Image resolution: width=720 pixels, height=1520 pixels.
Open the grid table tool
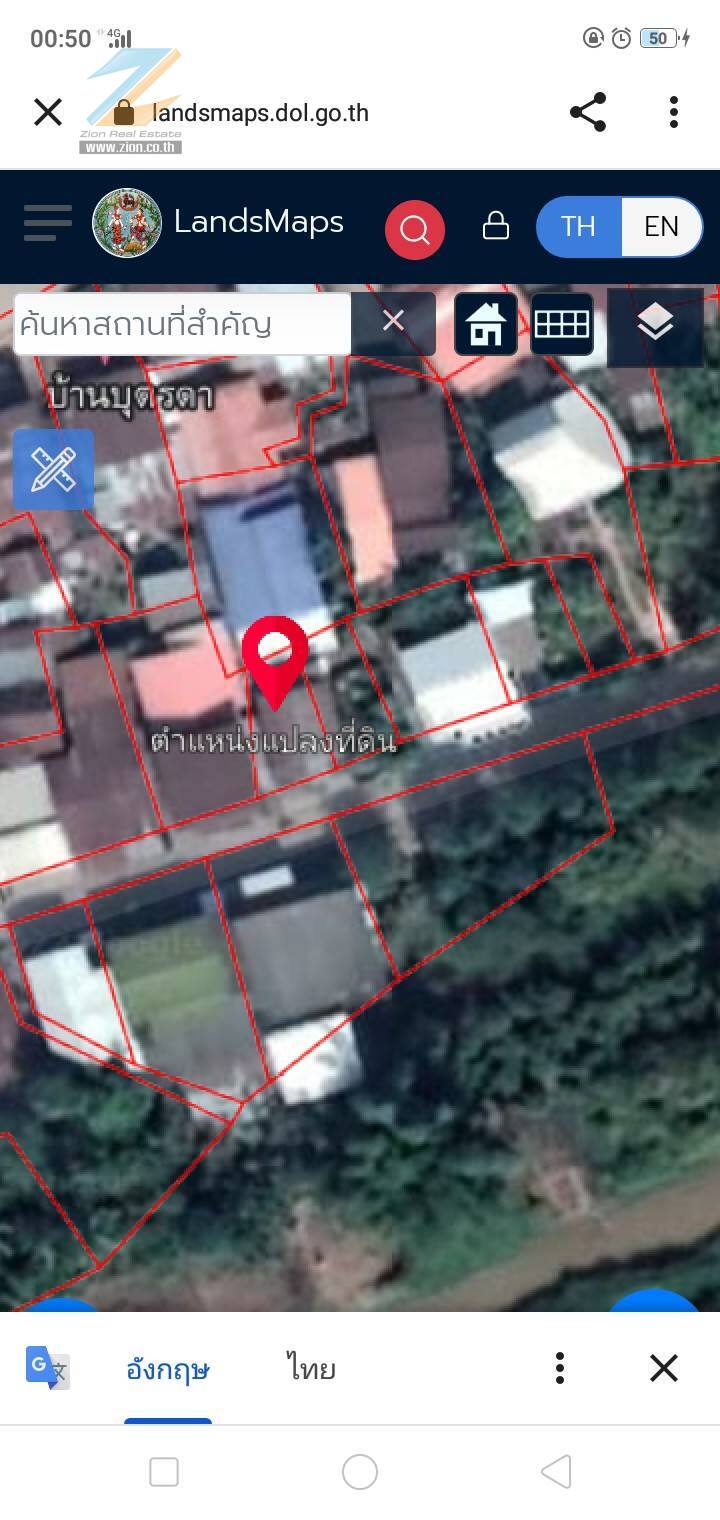coord(562,324)
